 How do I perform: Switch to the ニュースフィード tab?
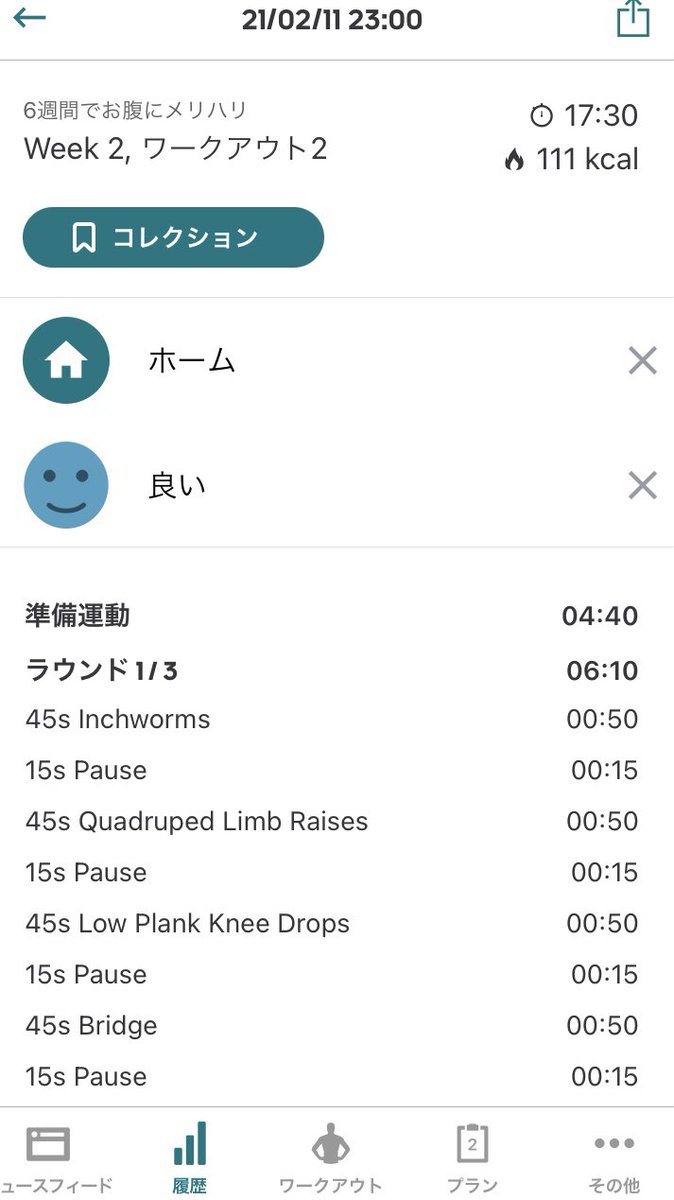tap(48, 1158)
